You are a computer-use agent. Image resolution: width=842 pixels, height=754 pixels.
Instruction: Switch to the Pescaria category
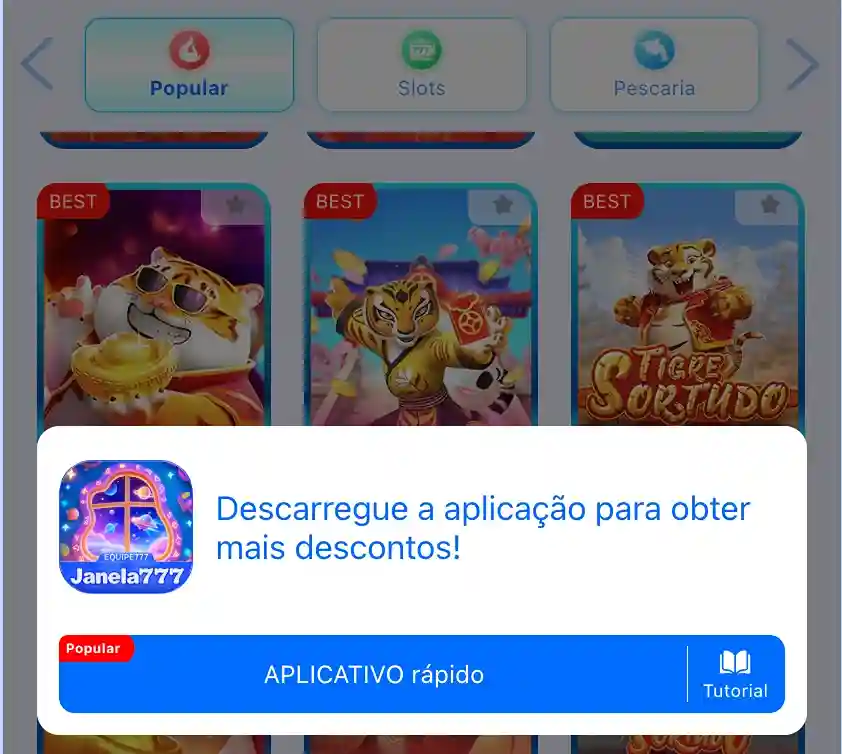[x=654, y=65]
